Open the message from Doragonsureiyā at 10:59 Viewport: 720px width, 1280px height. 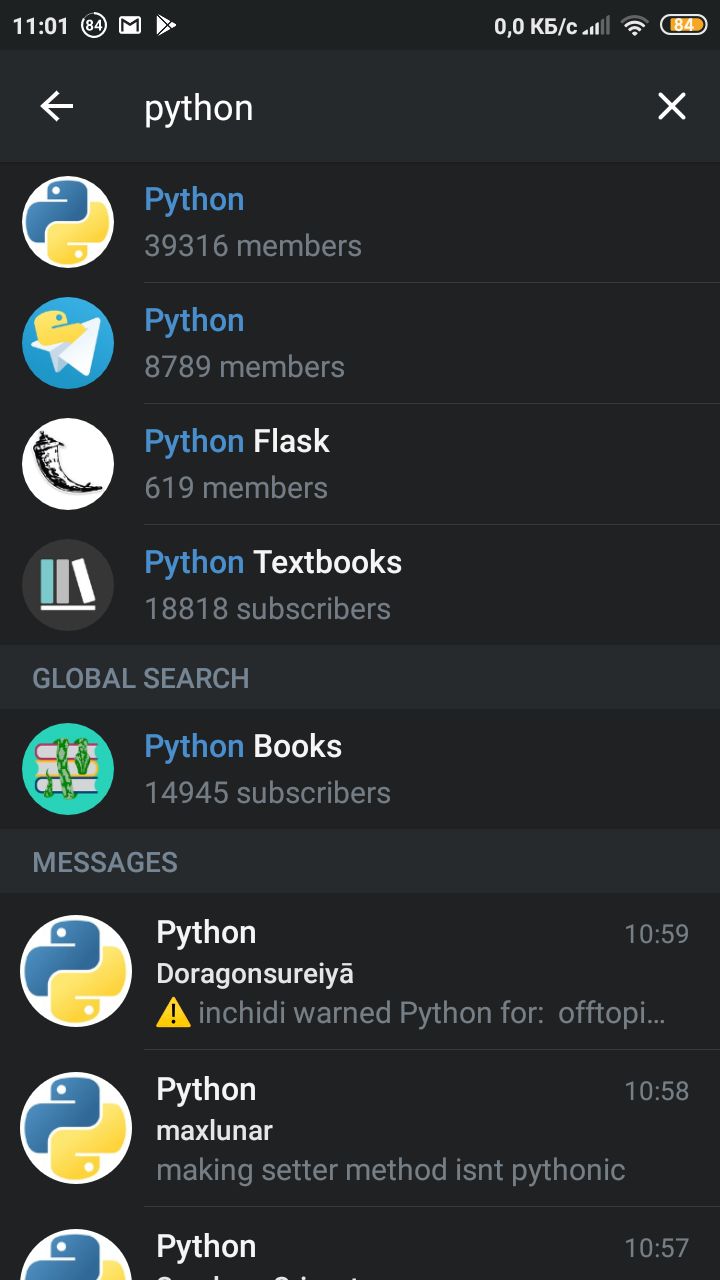360,971
